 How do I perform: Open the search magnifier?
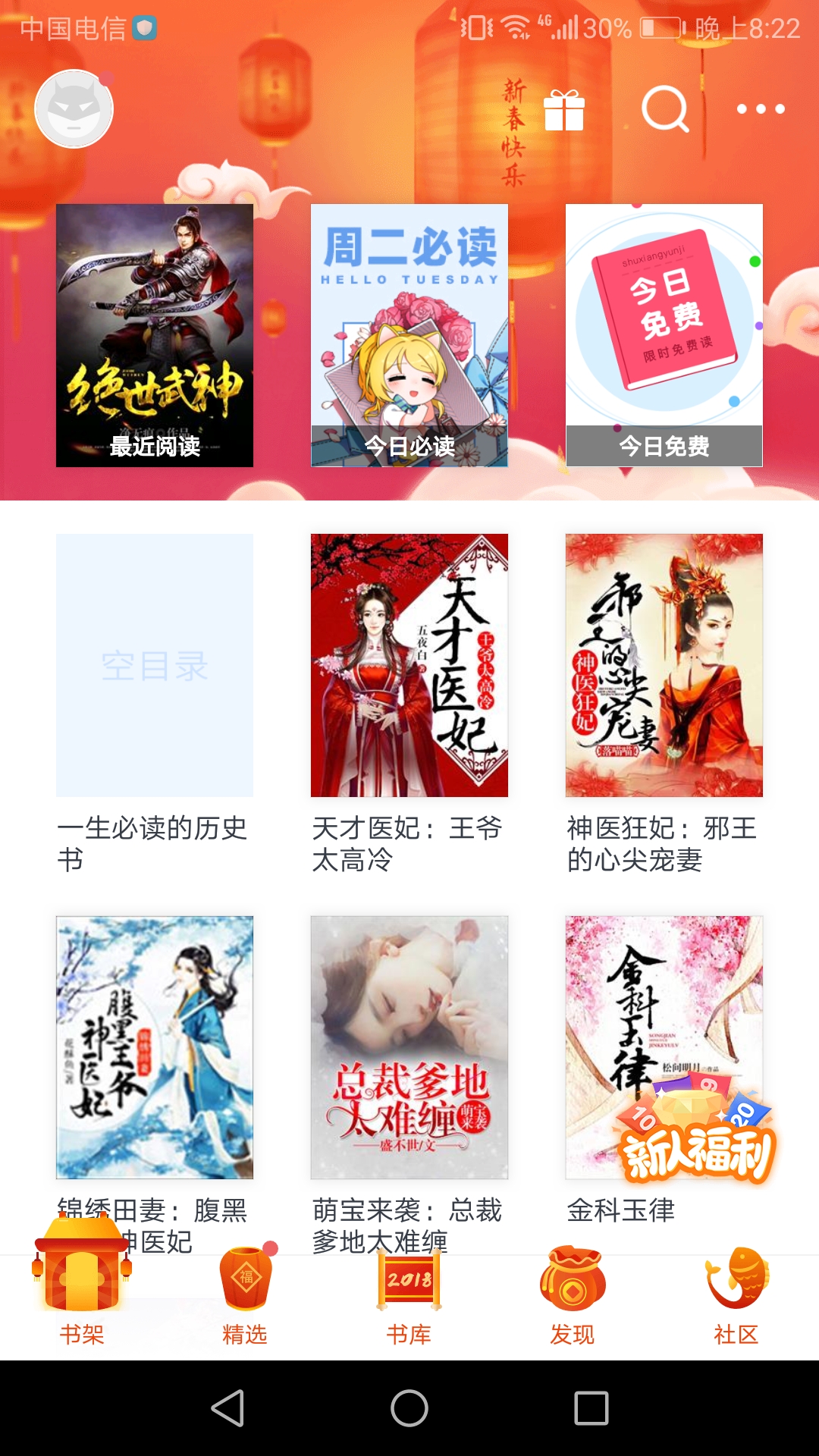(x=664, y=109)
